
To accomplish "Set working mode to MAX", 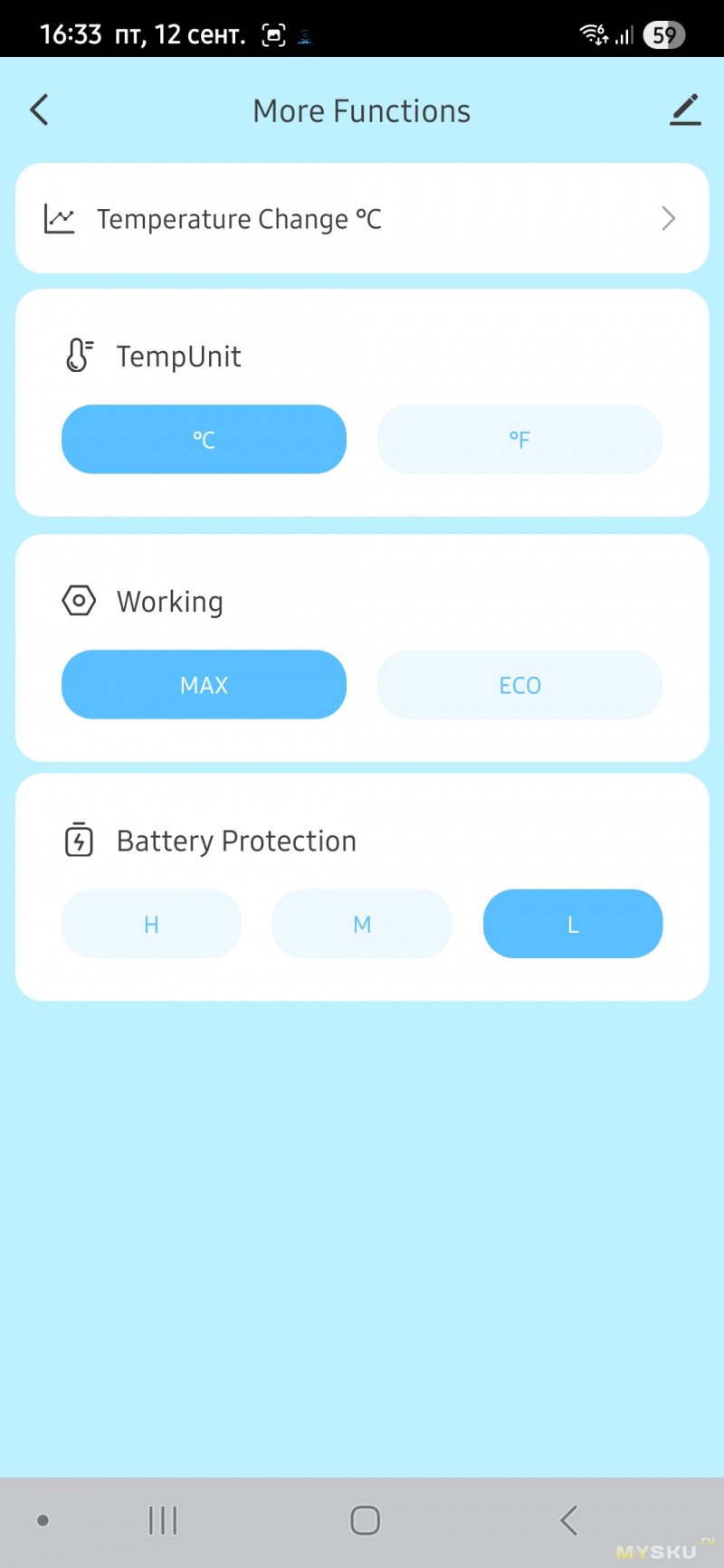I will tap(204, 685).
